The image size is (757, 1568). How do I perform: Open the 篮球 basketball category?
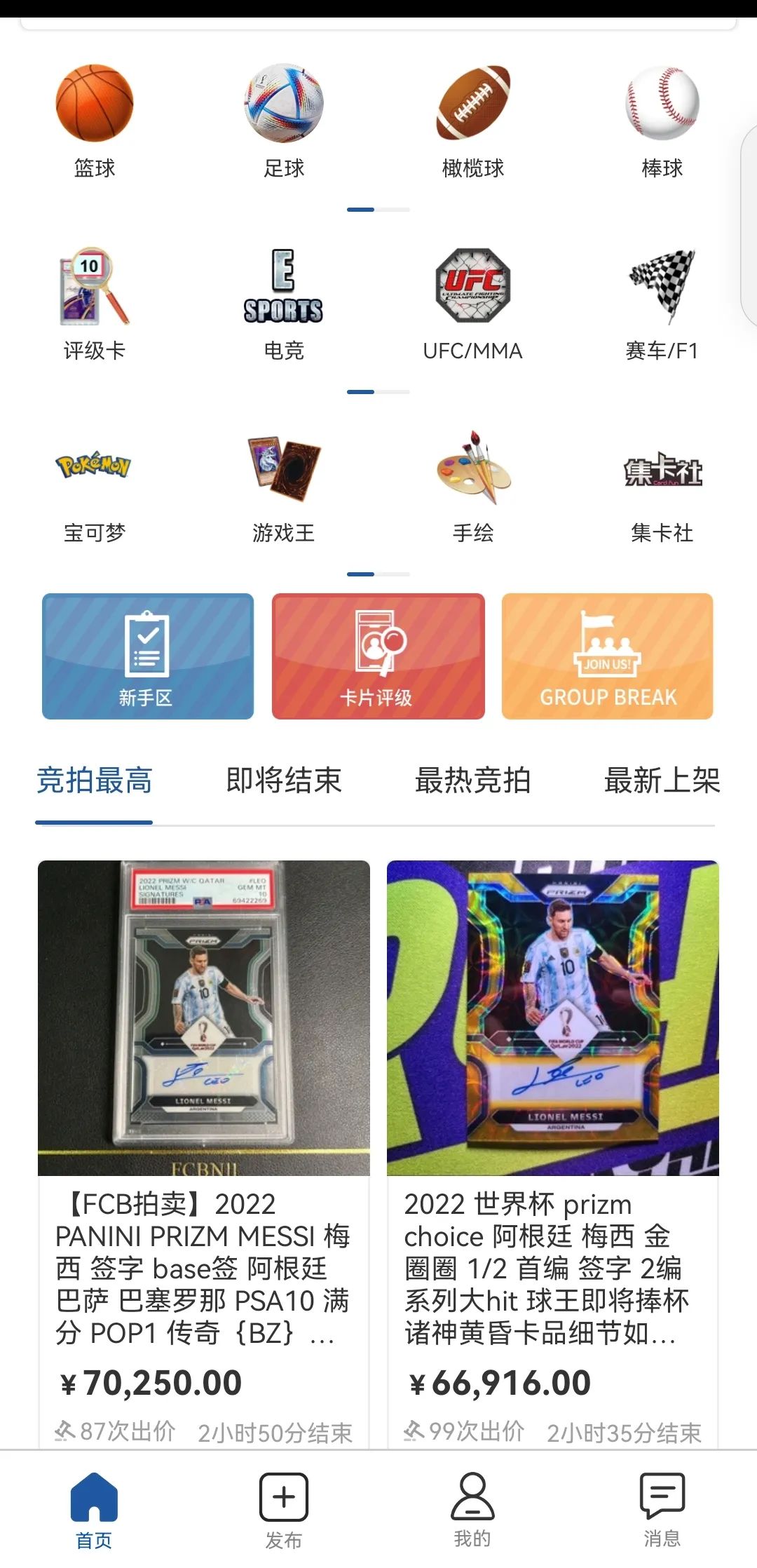[95, 121]
